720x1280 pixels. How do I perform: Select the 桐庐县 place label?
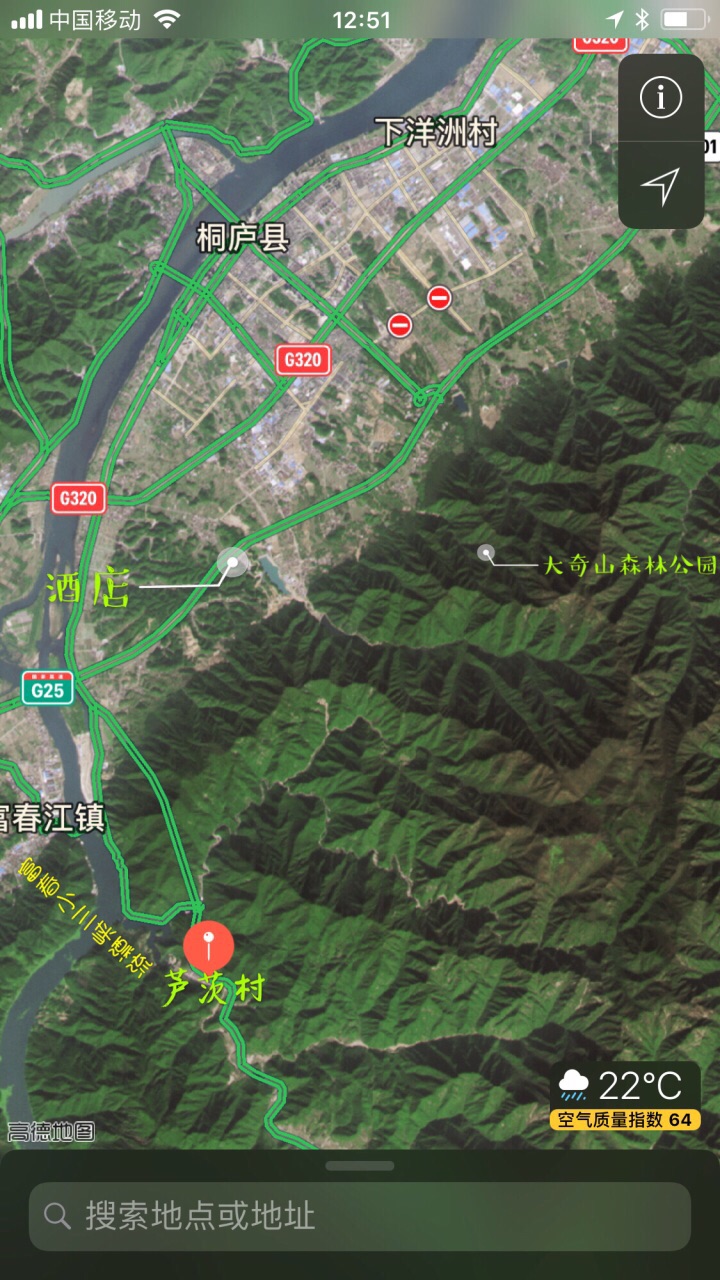(x=242, y=238)
